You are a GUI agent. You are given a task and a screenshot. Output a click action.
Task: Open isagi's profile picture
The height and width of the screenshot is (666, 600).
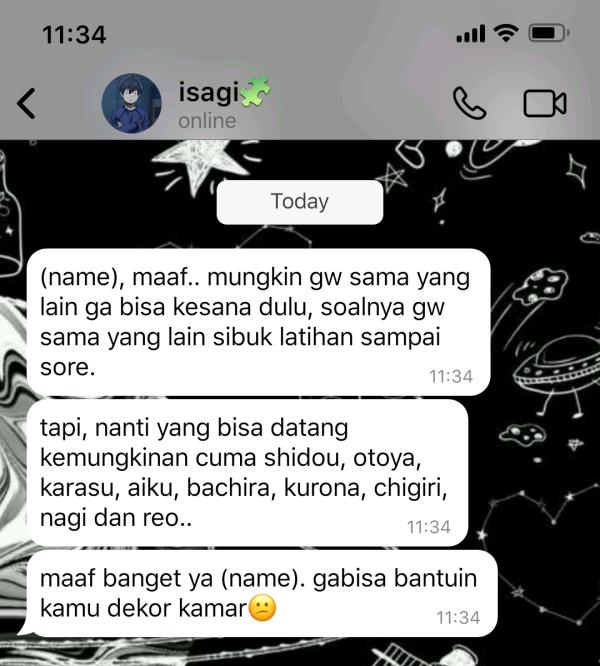pos(131,103)
